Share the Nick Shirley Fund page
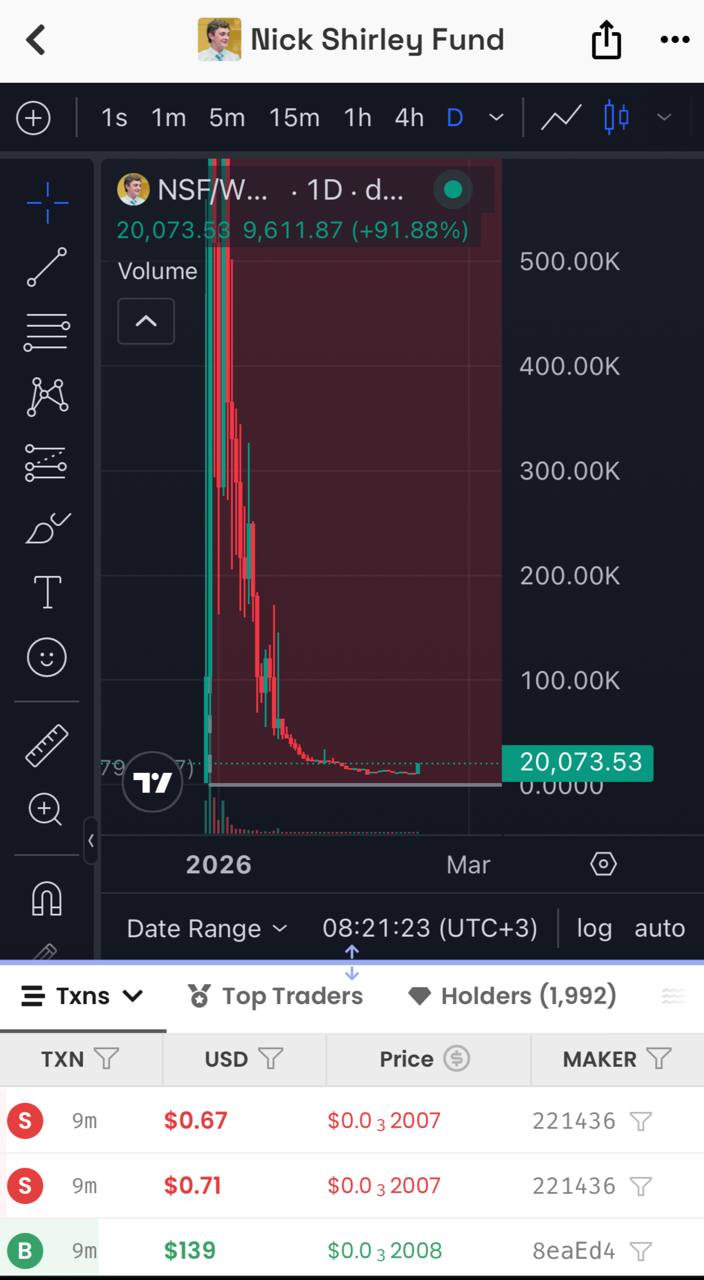Image resolution: width=704 pixels, height=1280 pixels. (606, 41)
